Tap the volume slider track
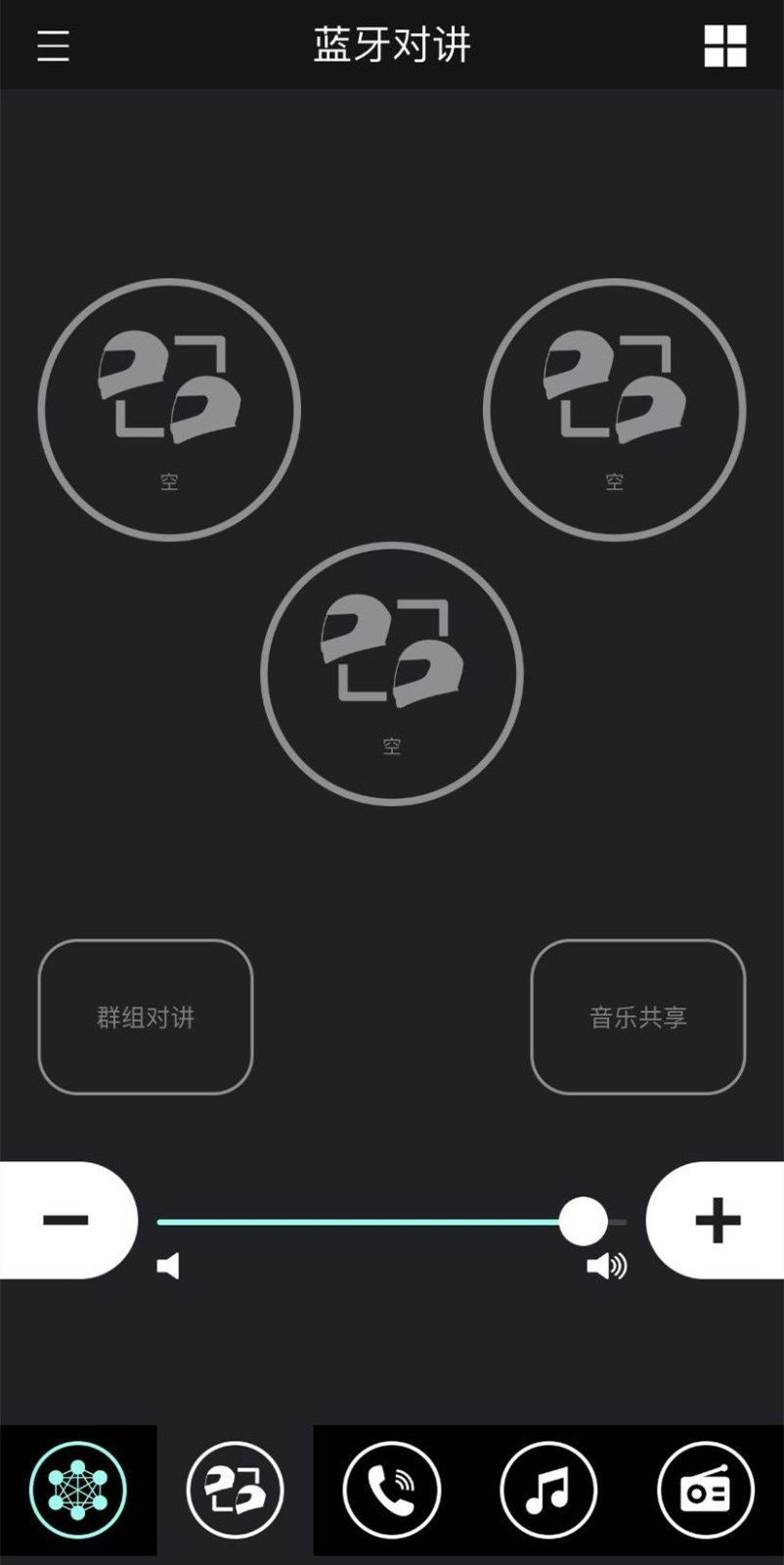Image resolution: width=784 pixels, height=1565 pixels. (371, 1222)
